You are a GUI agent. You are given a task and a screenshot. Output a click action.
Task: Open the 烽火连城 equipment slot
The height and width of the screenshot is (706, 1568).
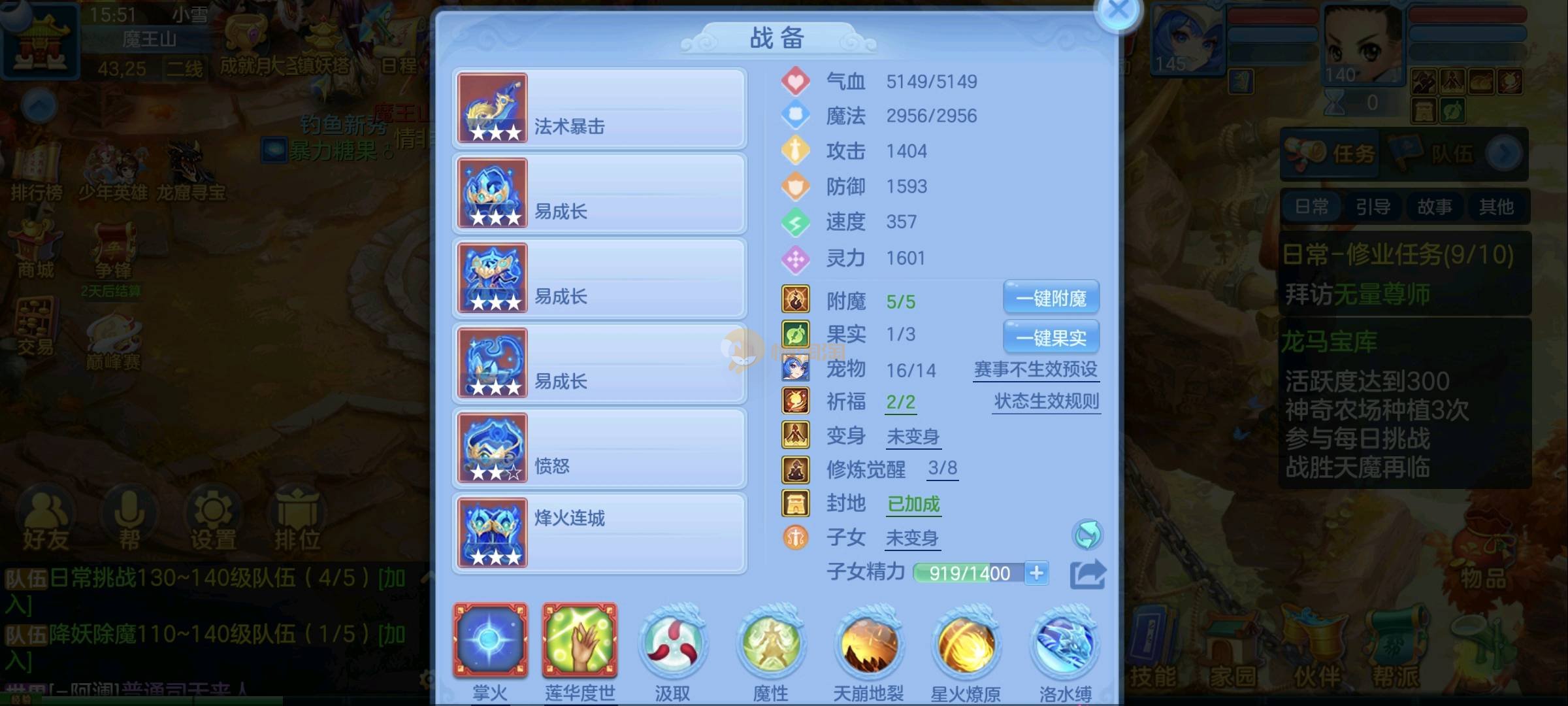[x=599, y=533]
